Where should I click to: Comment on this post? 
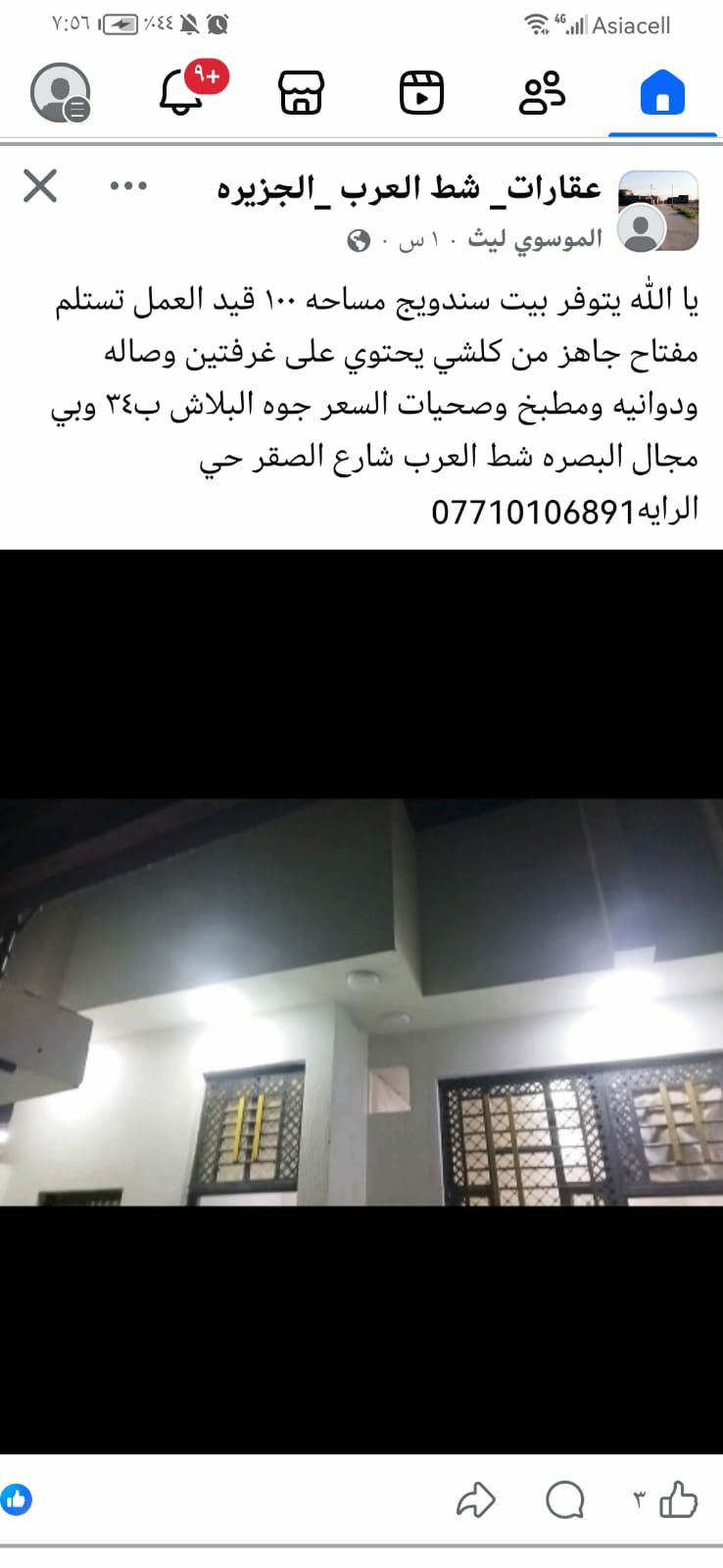565,1499
